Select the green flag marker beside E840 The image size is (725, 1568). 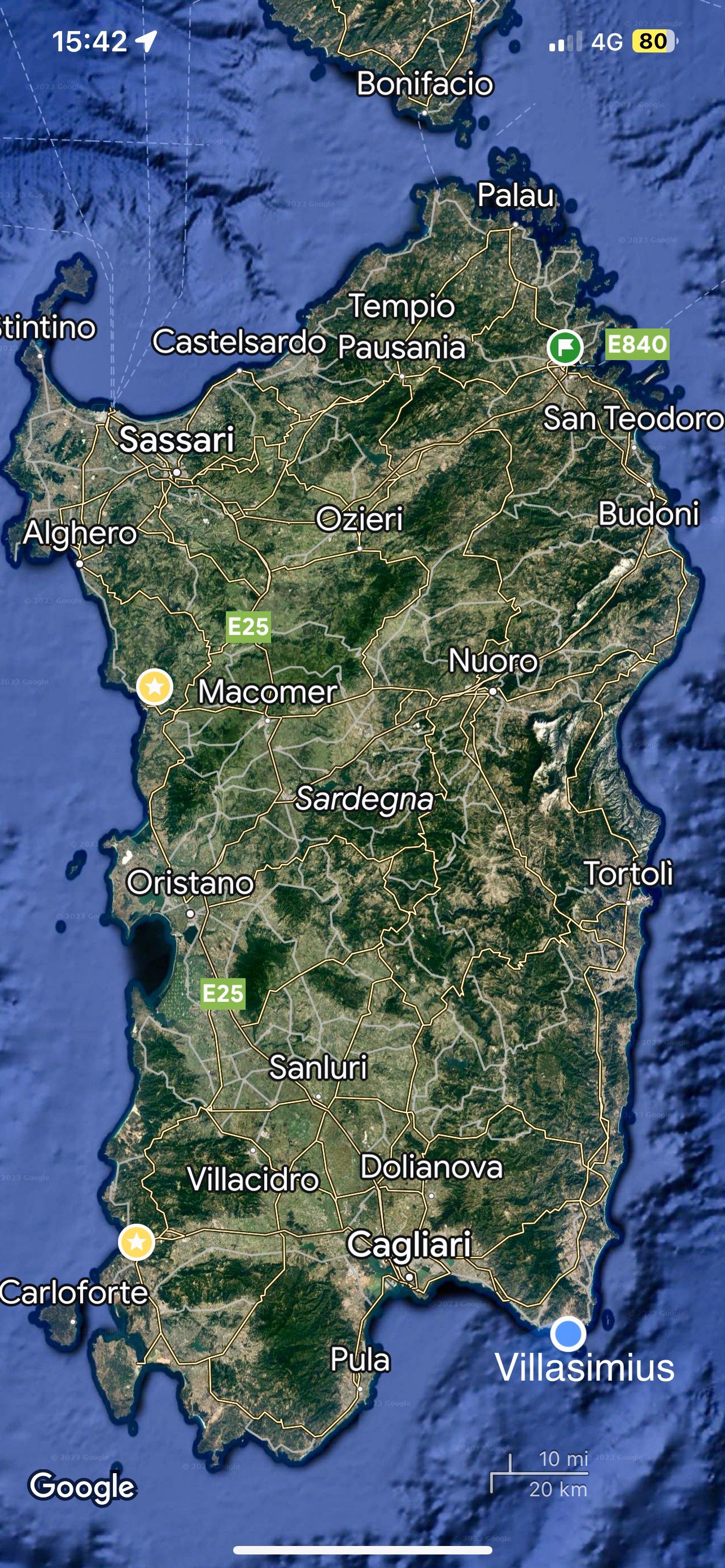pyautogui.click(x=565, y=348)
